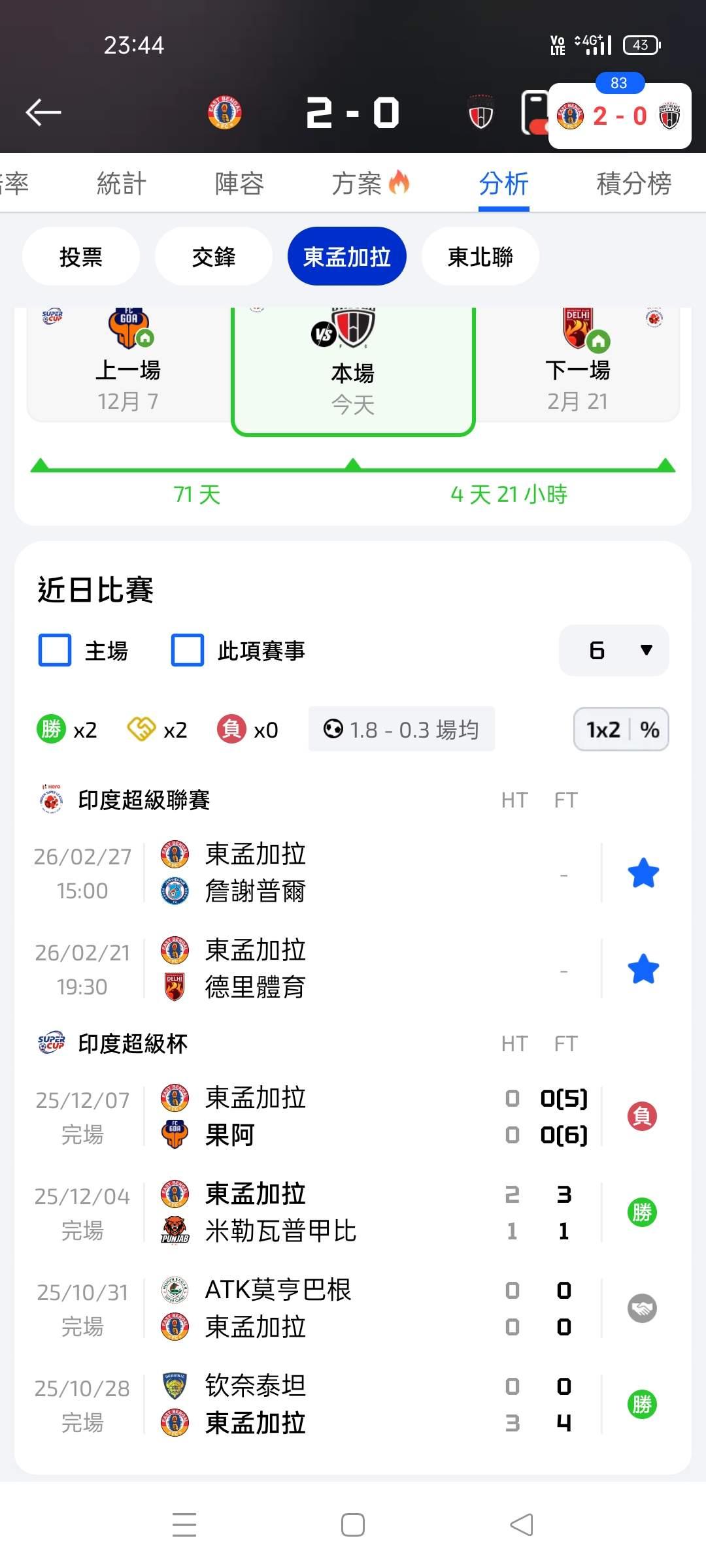Open the floating 2 - 0 live score widget
This screenshot has height=1568, width=706.
pos(619,116)
